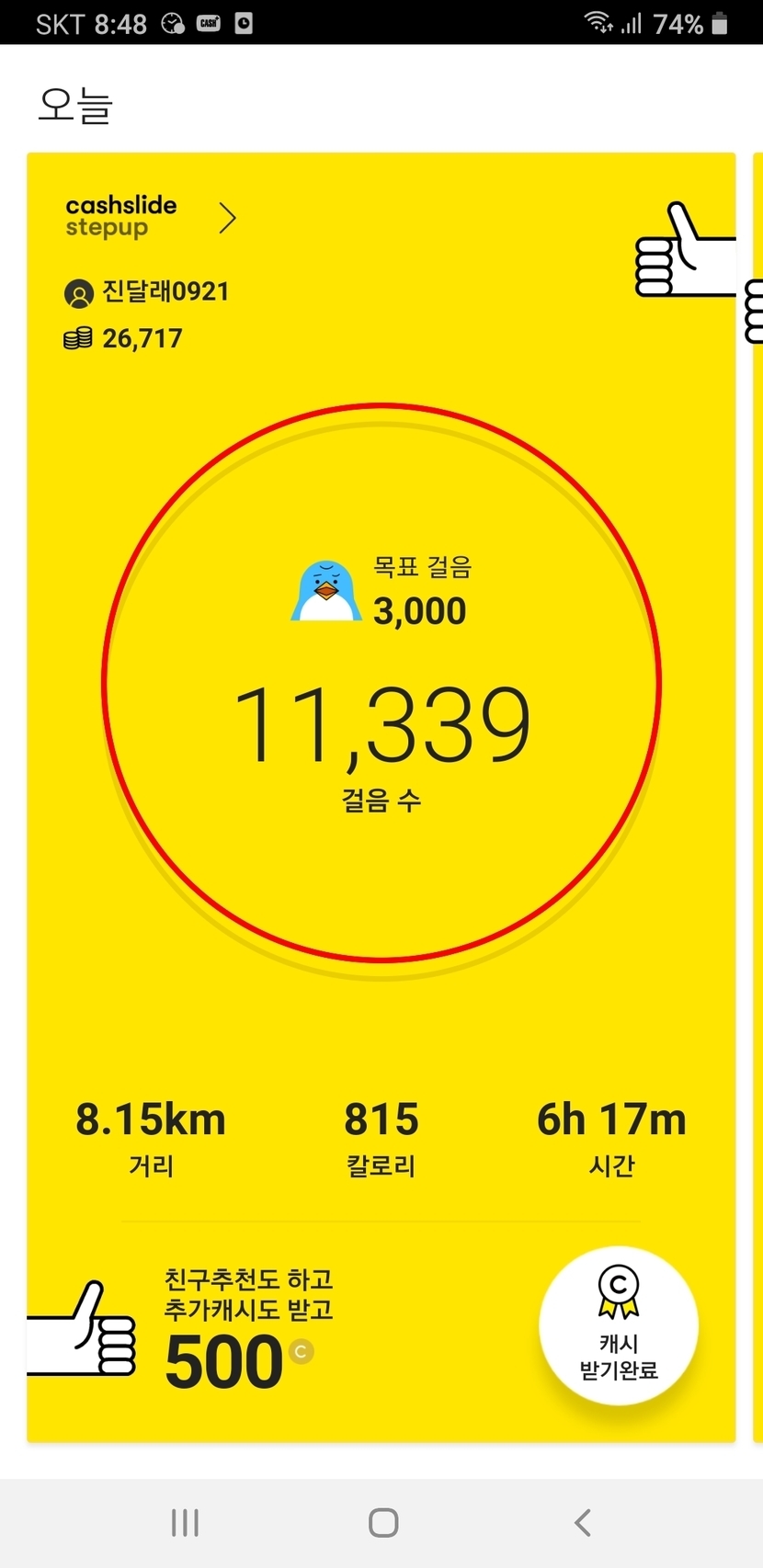The image size is (763, 1568).
Task: Go back with the system back button
Action: point(583,1523)
